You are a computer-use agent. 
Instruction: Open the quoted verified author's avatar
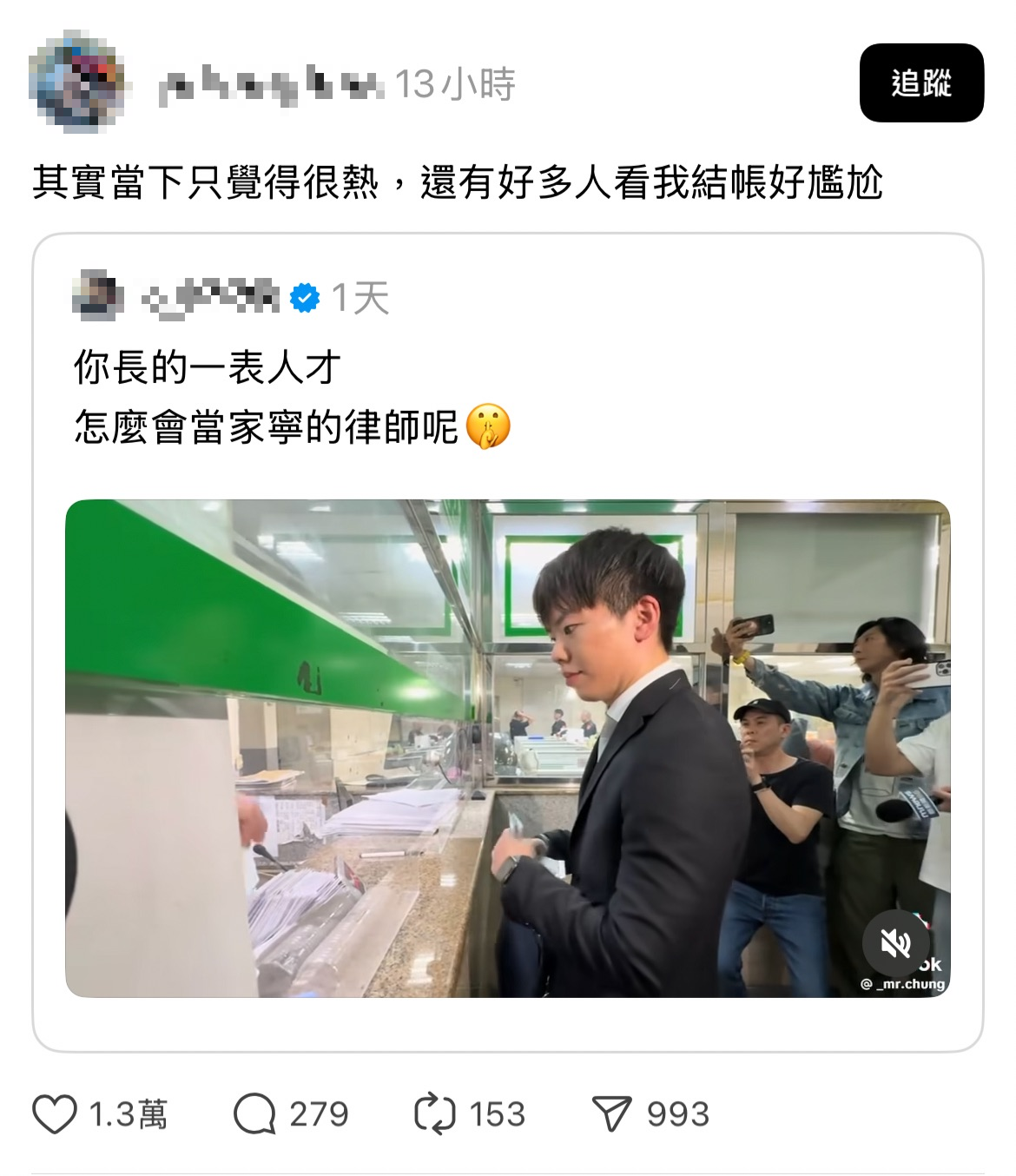(x=97, y=298)
